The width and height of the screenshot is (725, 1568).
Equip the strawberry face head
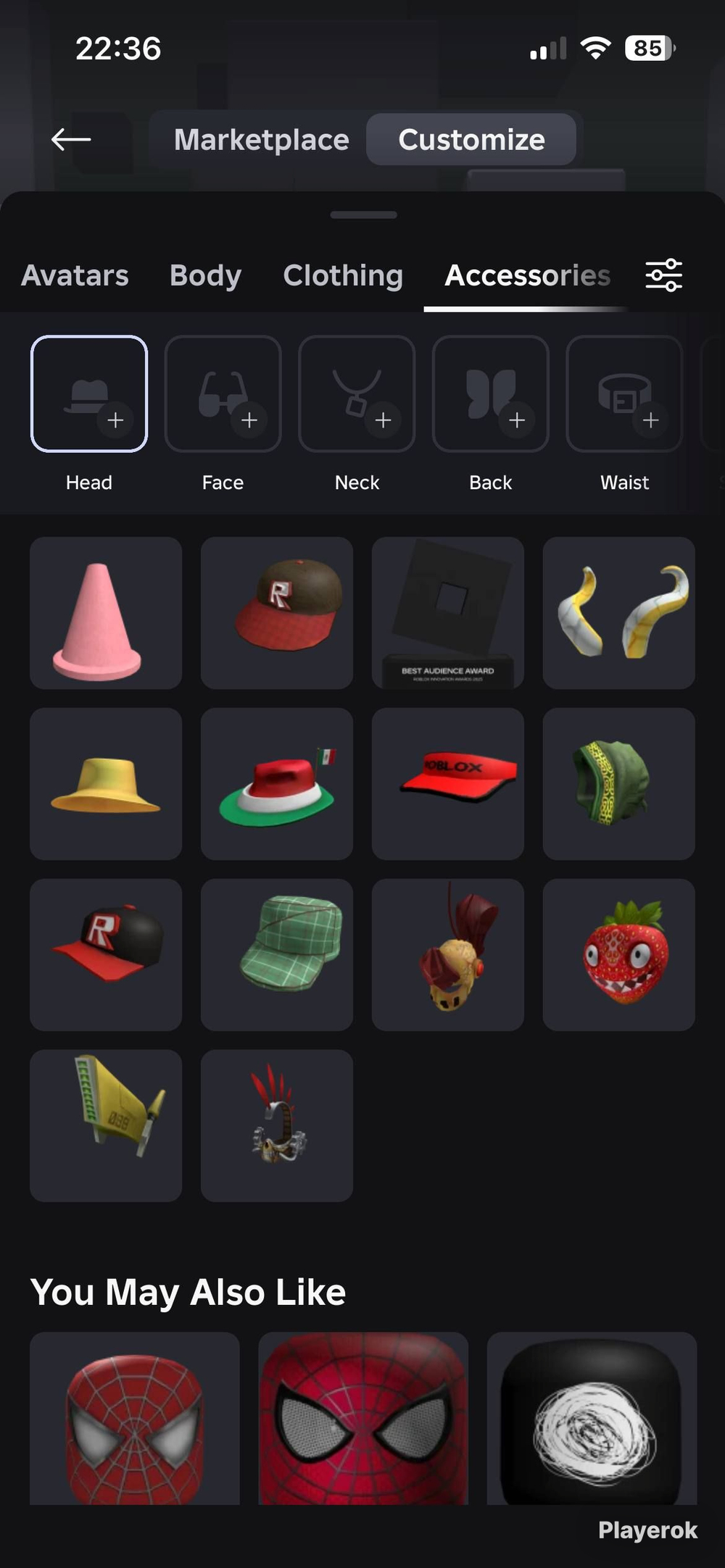[619, 955]
